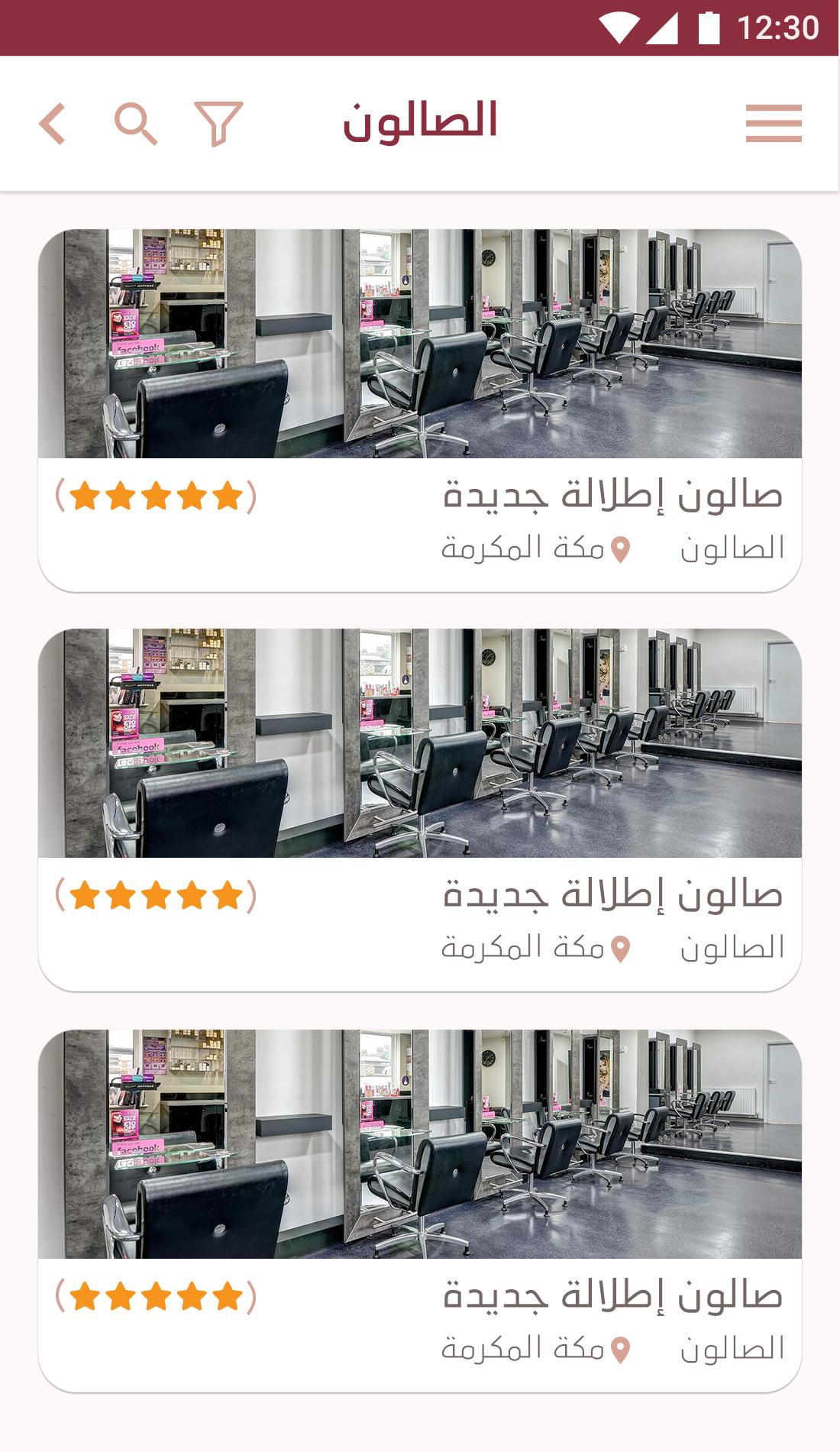Open the salon filter funnel
The height and width of the screenshot is (1452, 840).
[218, 124]
